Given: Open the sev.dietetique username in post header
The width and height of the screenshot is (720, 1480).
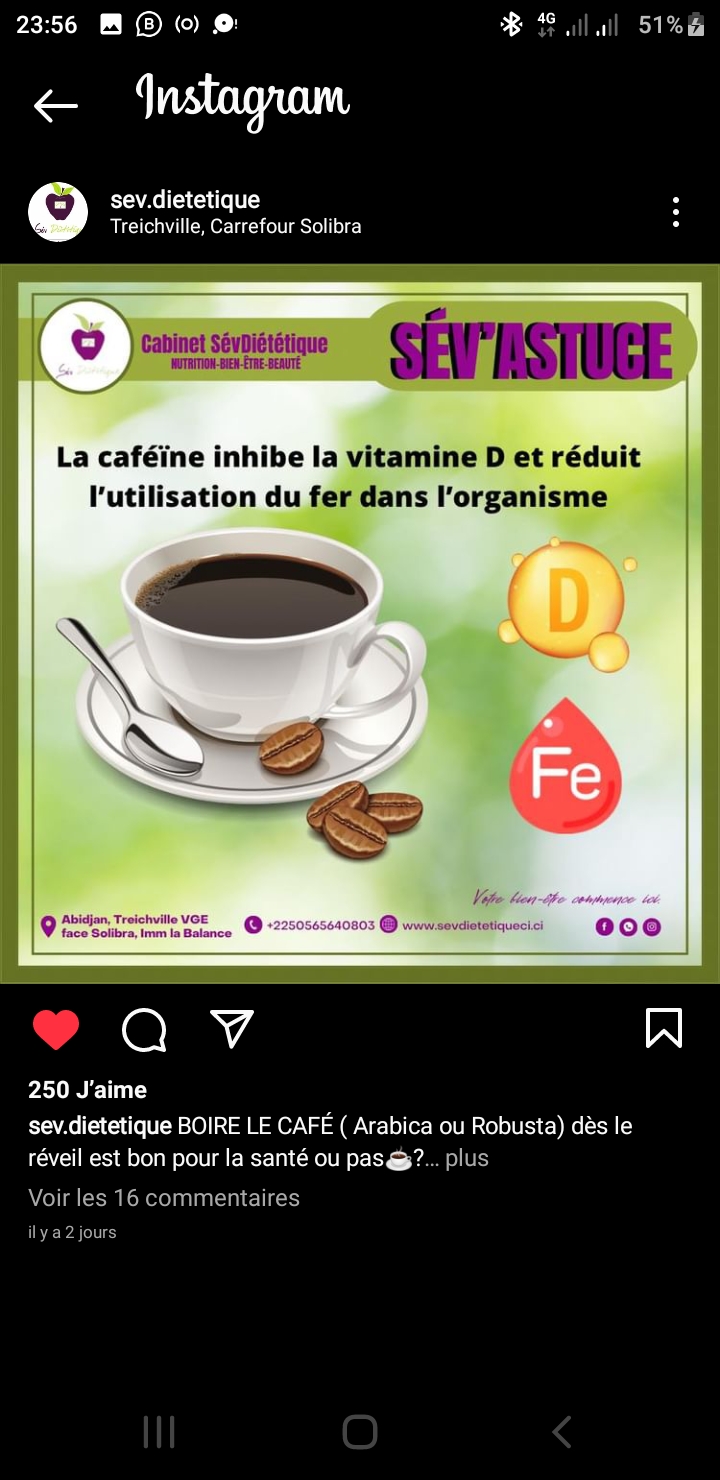Looking at the screenshot, I should click(x=185, y=200).
